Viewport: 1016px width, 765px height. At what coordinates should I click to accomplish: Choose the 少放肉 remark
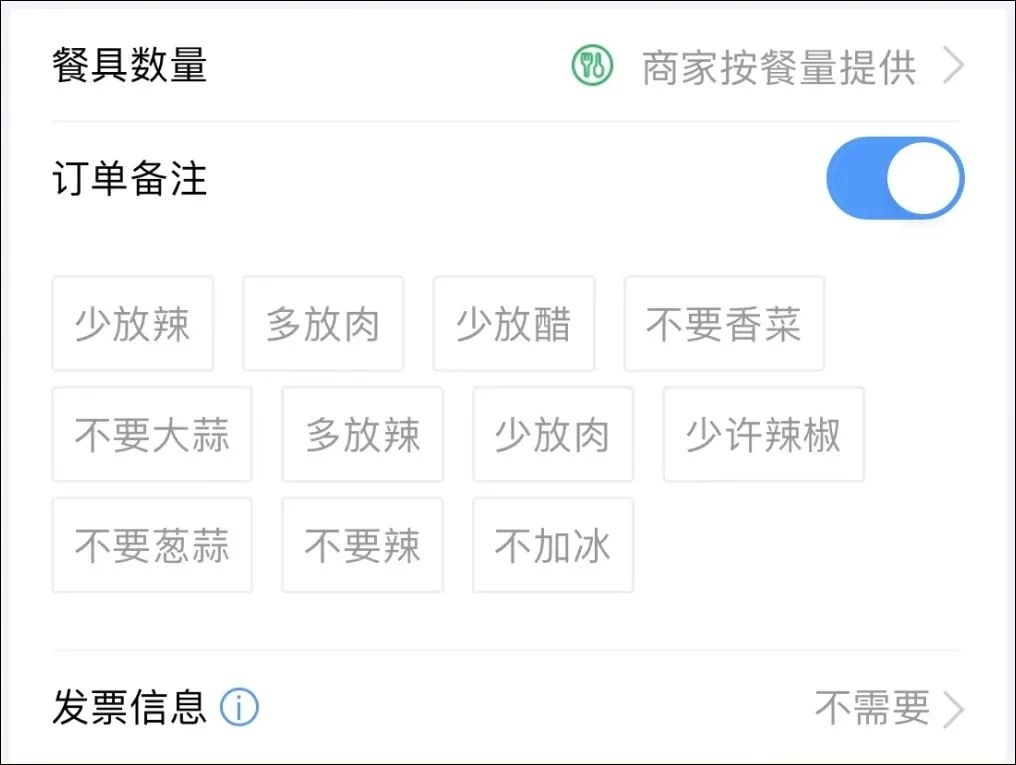(x=553, y=435)
